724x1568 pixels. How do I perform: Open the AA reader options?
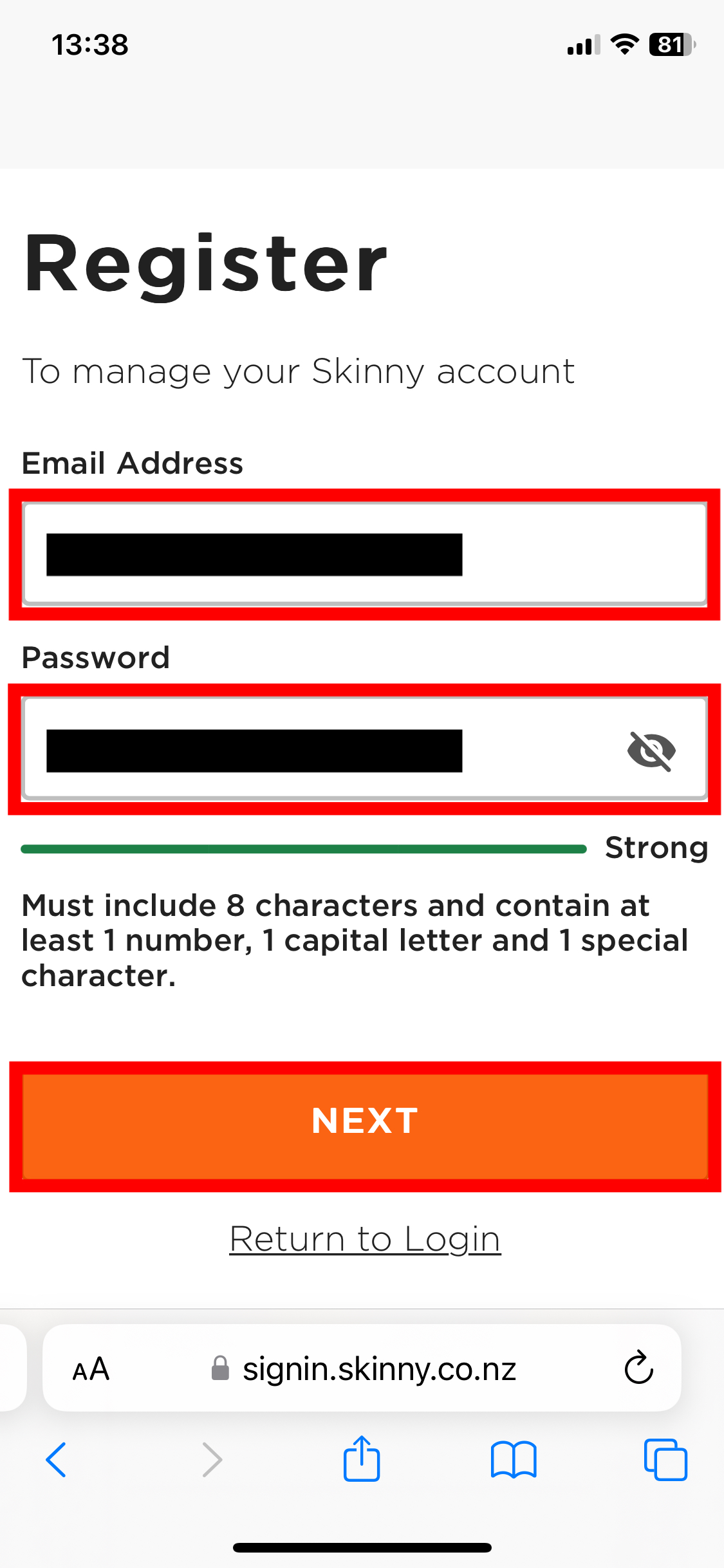91,1369
